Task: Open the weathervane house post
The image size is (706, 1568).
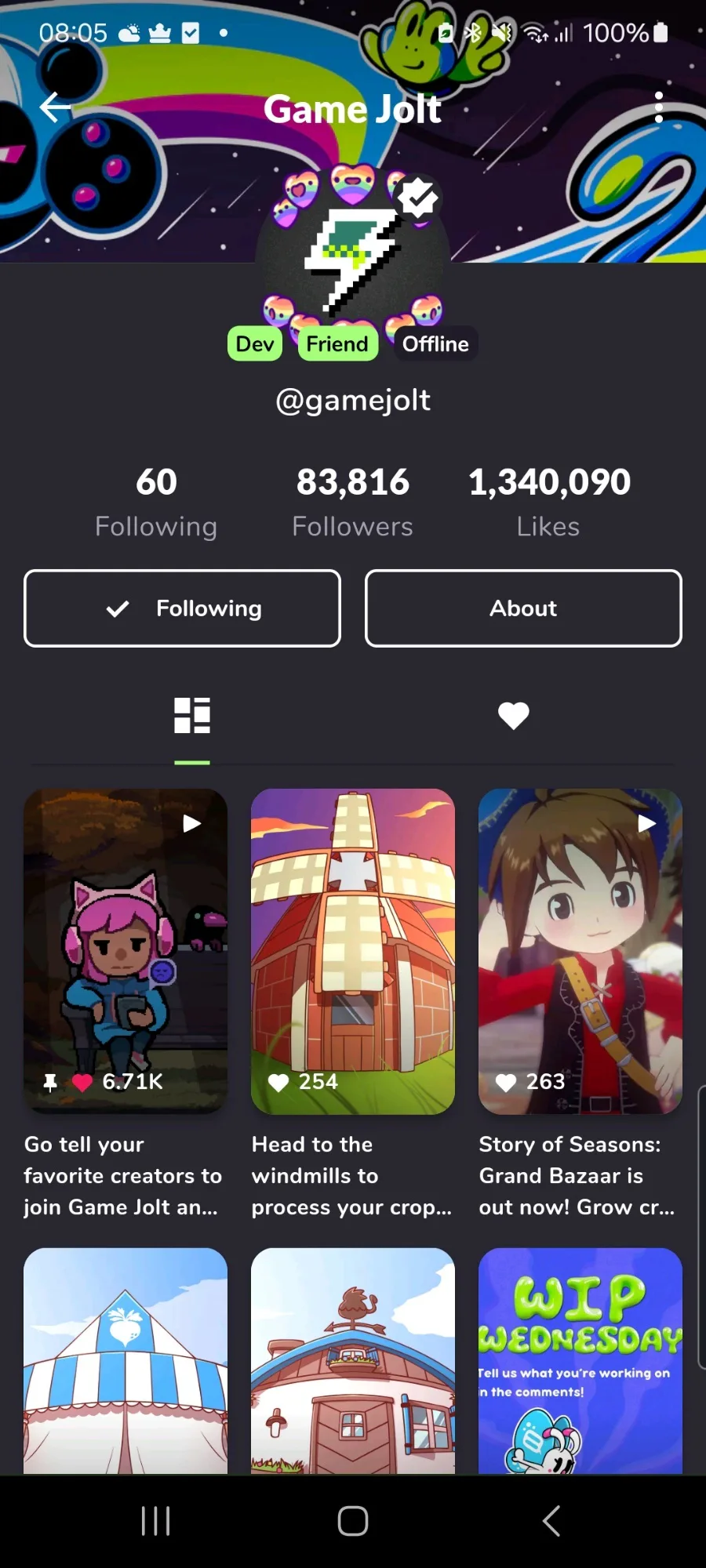Action: click(x=353, y=1361)
